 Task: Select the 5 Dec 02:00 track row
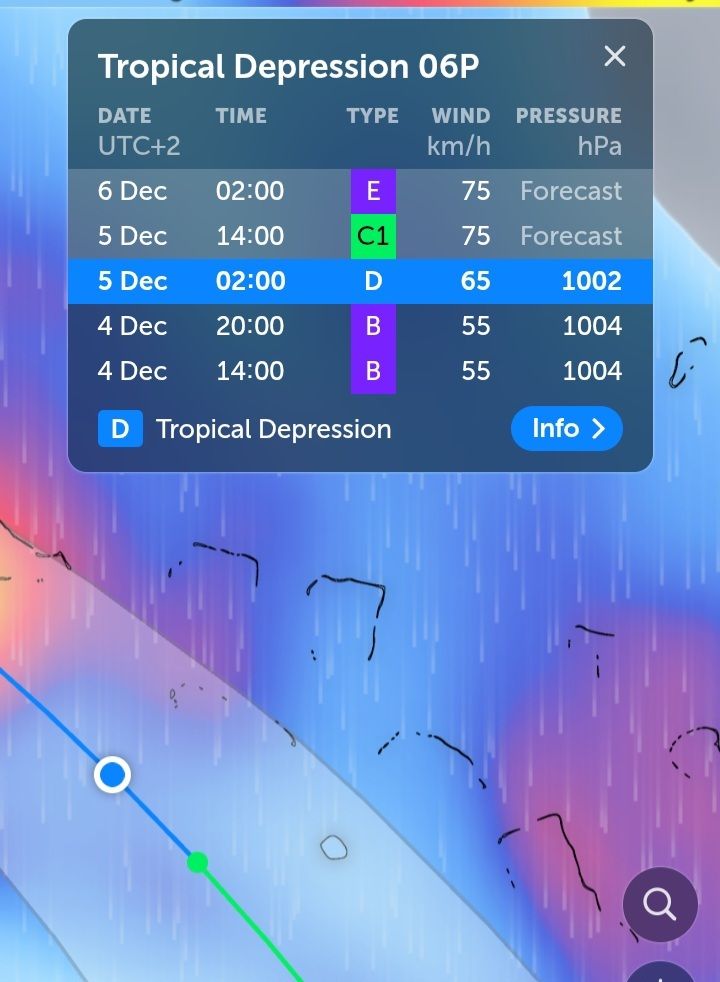coord(360,281)
